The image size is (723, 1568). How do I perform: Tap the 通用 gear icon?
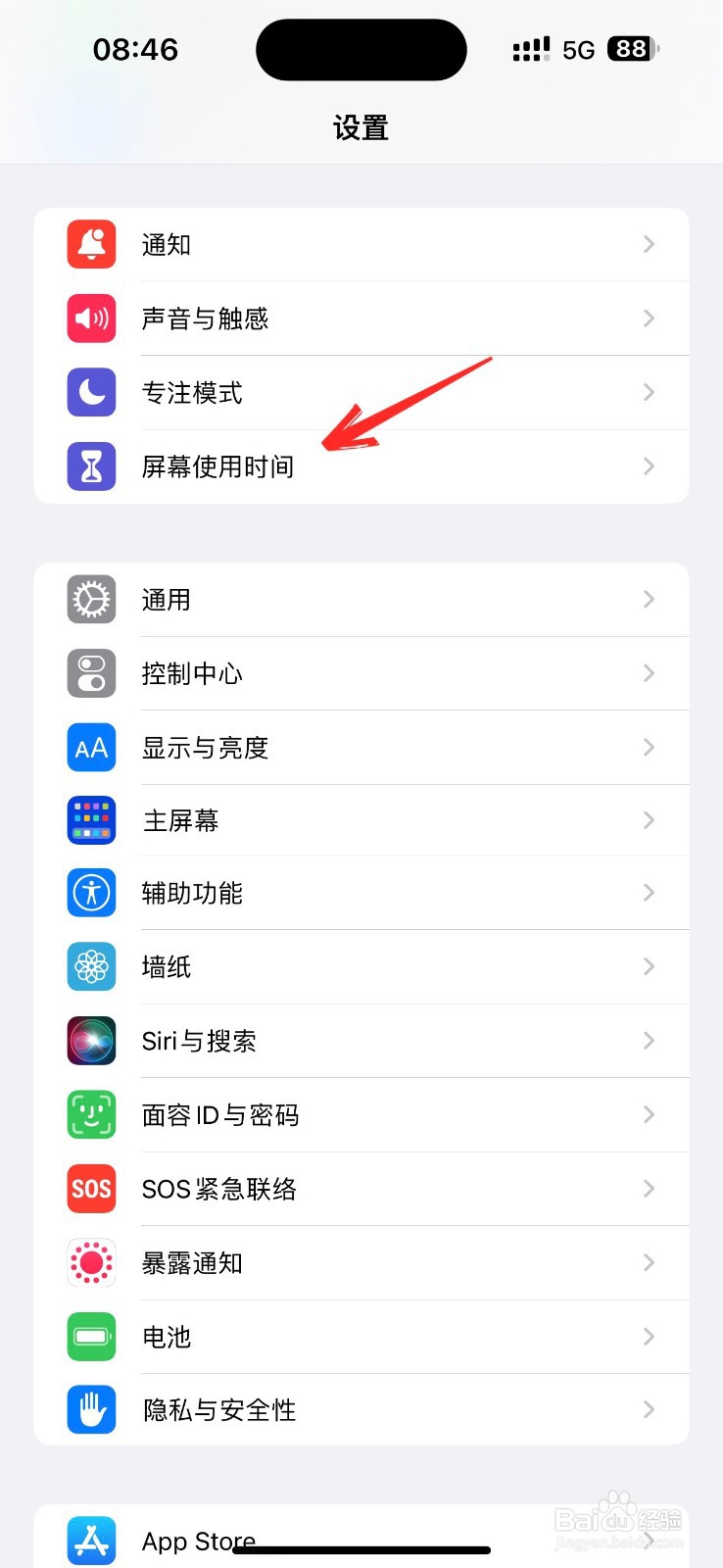click(90, 599)
